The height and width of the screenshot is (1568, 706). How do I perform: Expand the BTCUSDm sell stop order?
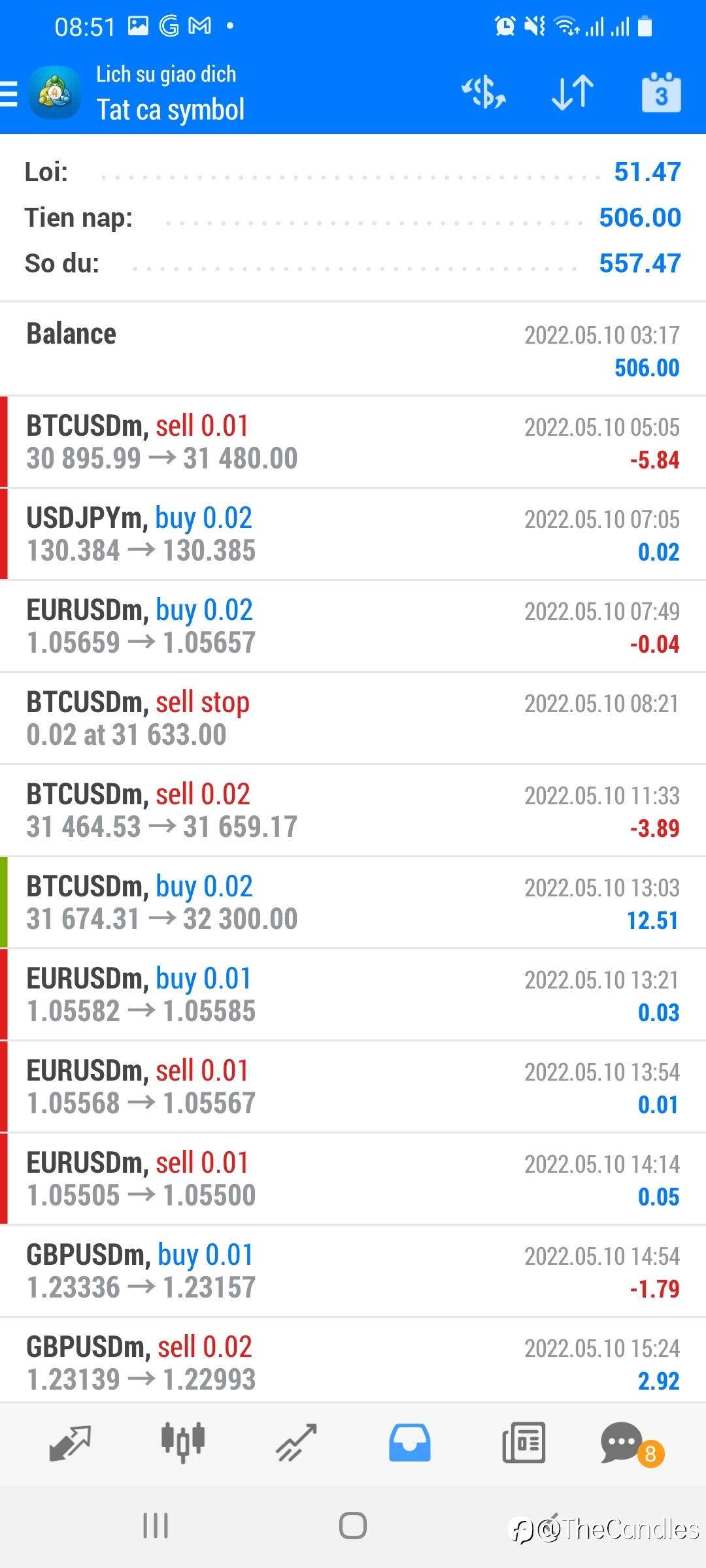353,718
